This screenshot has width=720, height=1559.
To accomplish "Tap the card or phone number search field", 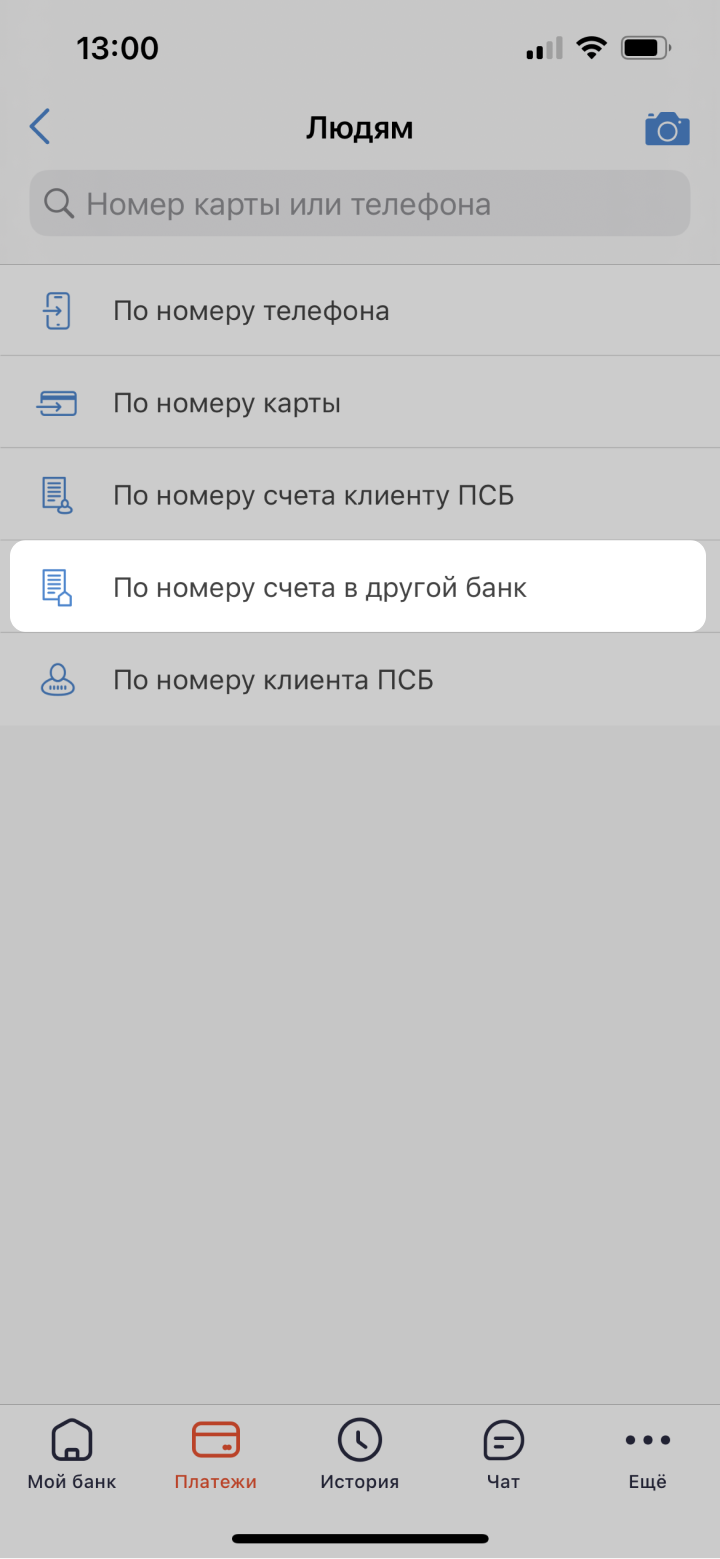I will 360,204.
